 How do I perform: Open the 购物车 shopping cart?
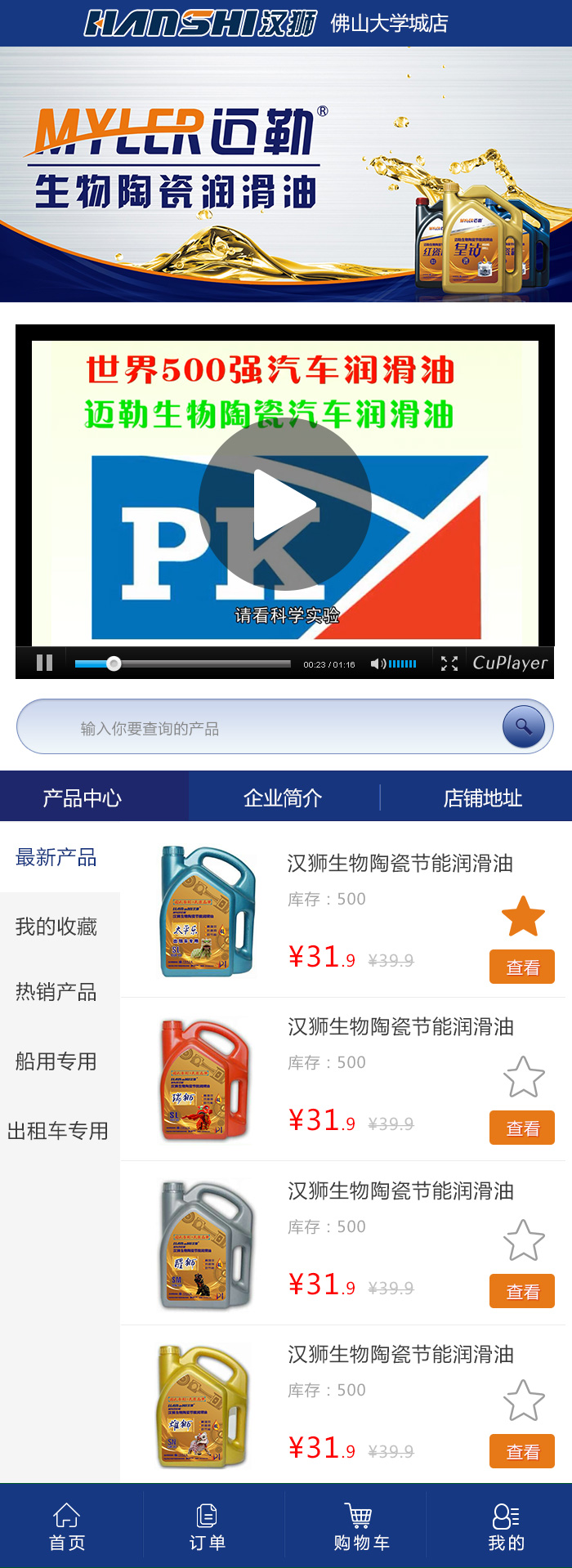click(361, 1527)
